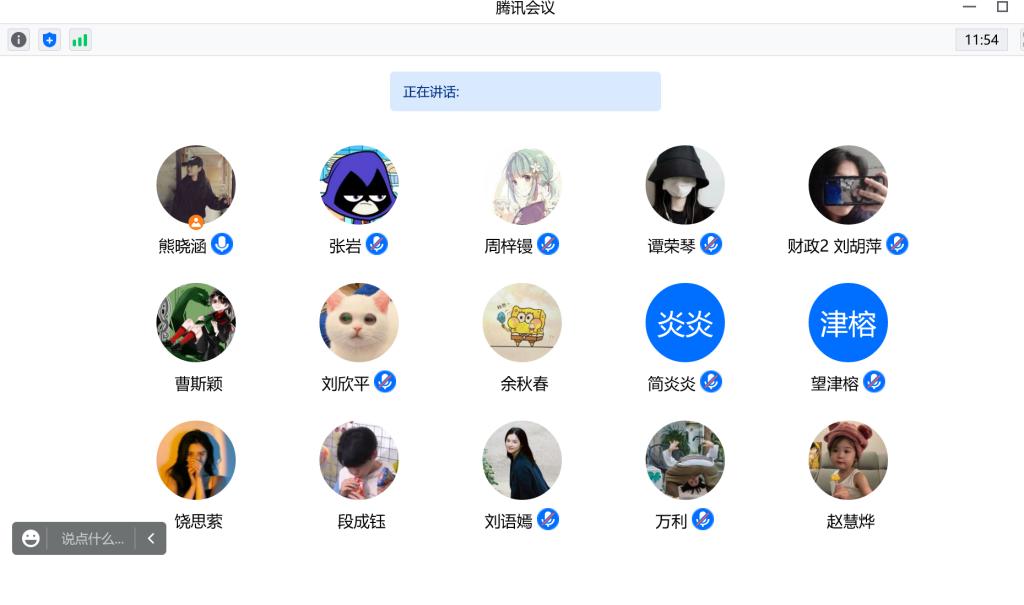Select 财政2 刘胡萍's avatar
The image size is (1024, 605).
click(848, 185)
